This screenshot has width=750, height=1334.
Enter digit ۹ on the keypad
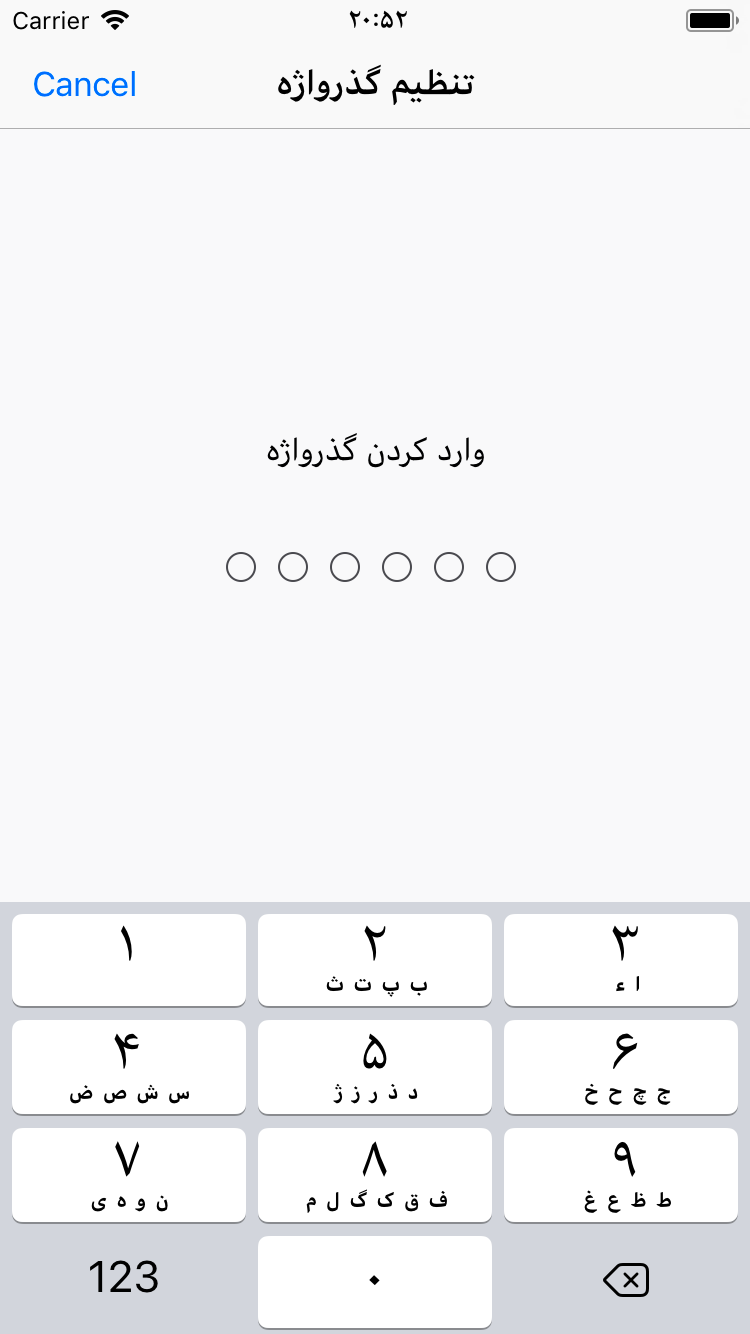[x=620, y=1175]
